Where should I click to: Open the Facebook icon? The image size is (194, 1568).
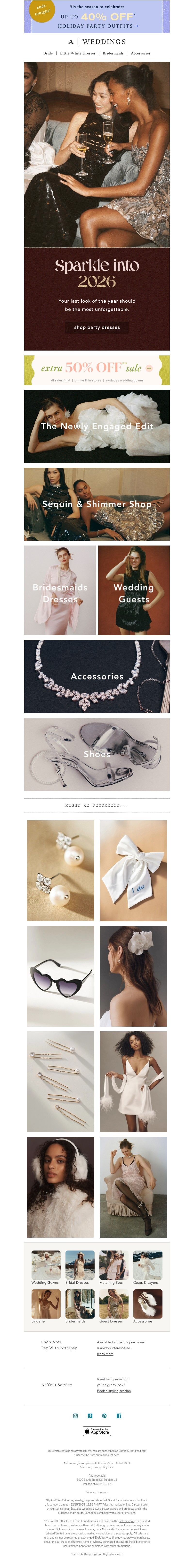tap(119, 1416)
